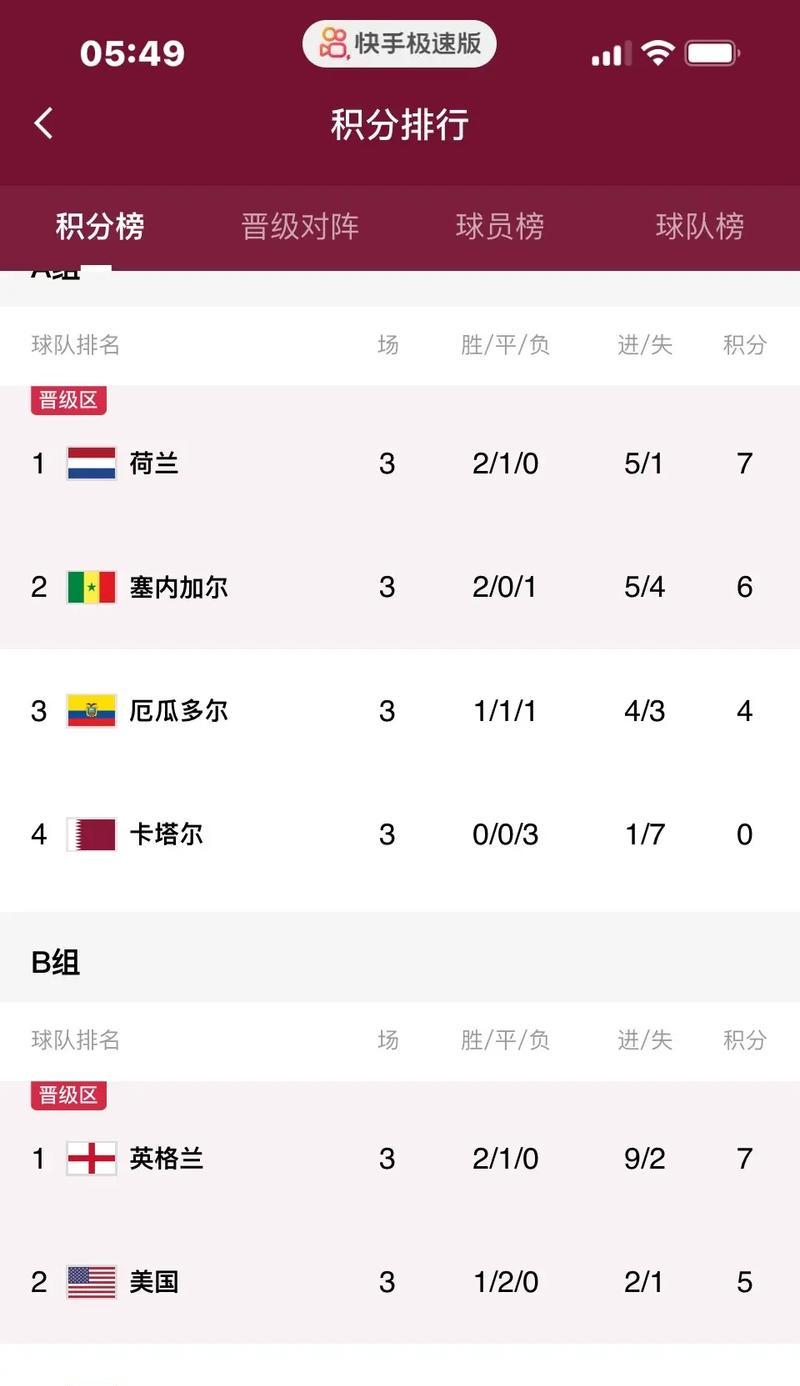Open the 卡塔尔 team row
This screenshot has height=1386, width=800.
400,834
